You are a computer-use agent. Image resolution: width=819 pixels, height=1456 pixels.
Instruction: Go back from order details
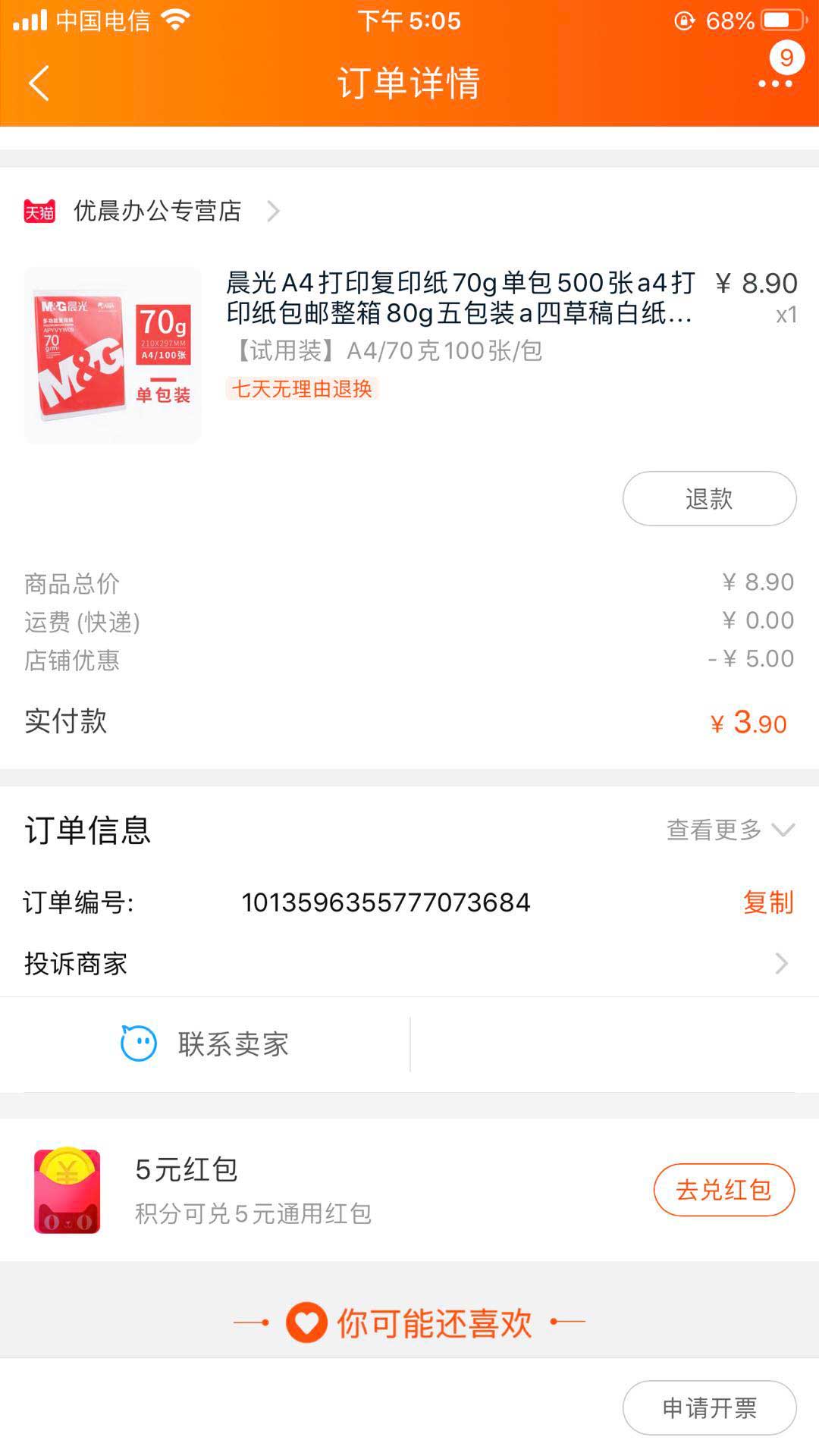(x=39, y=83)
